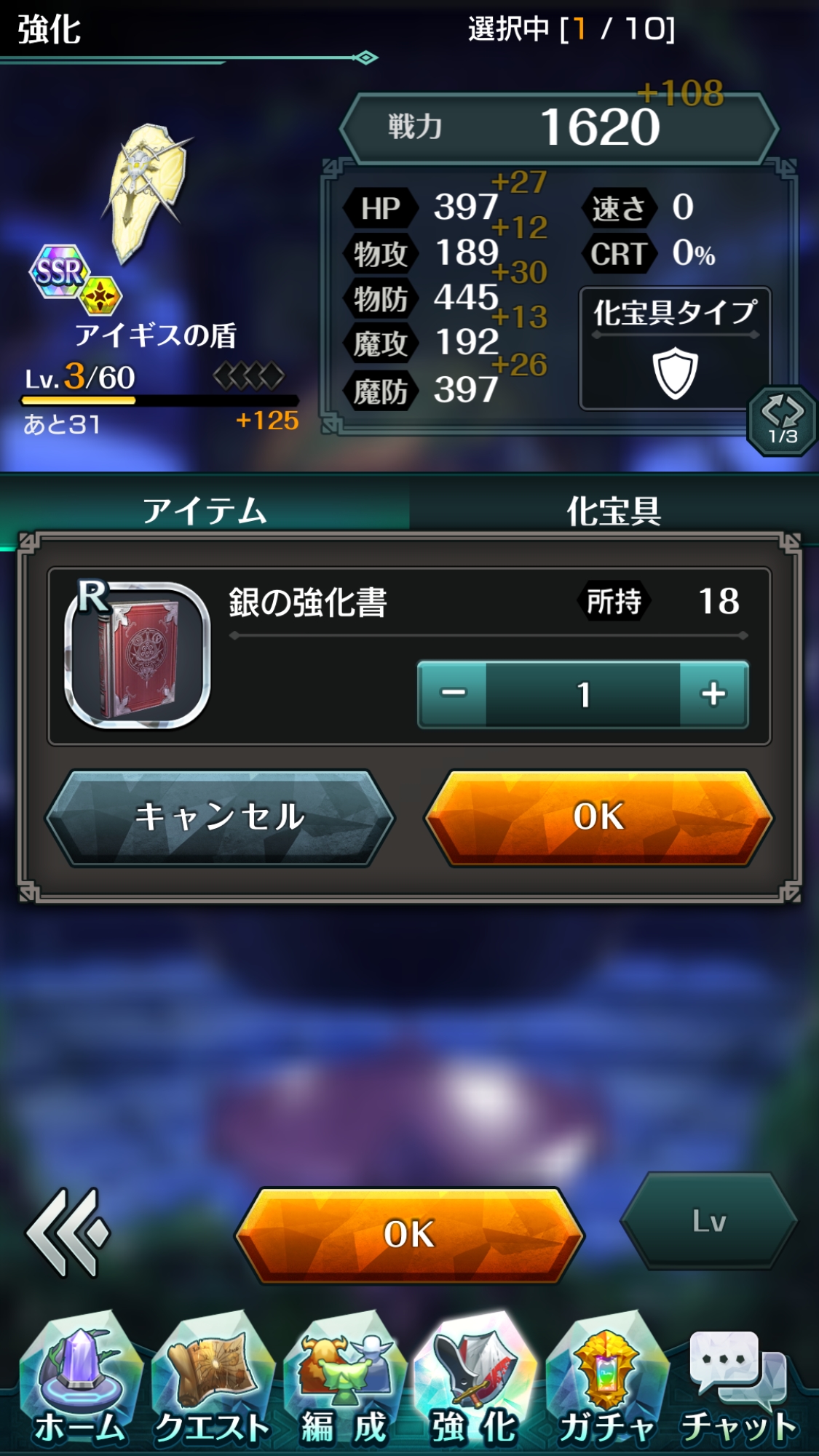Screen dimensions: 819x1456
Task: Open ガチャ in bottom navigation
Action: coord(606,1383)
